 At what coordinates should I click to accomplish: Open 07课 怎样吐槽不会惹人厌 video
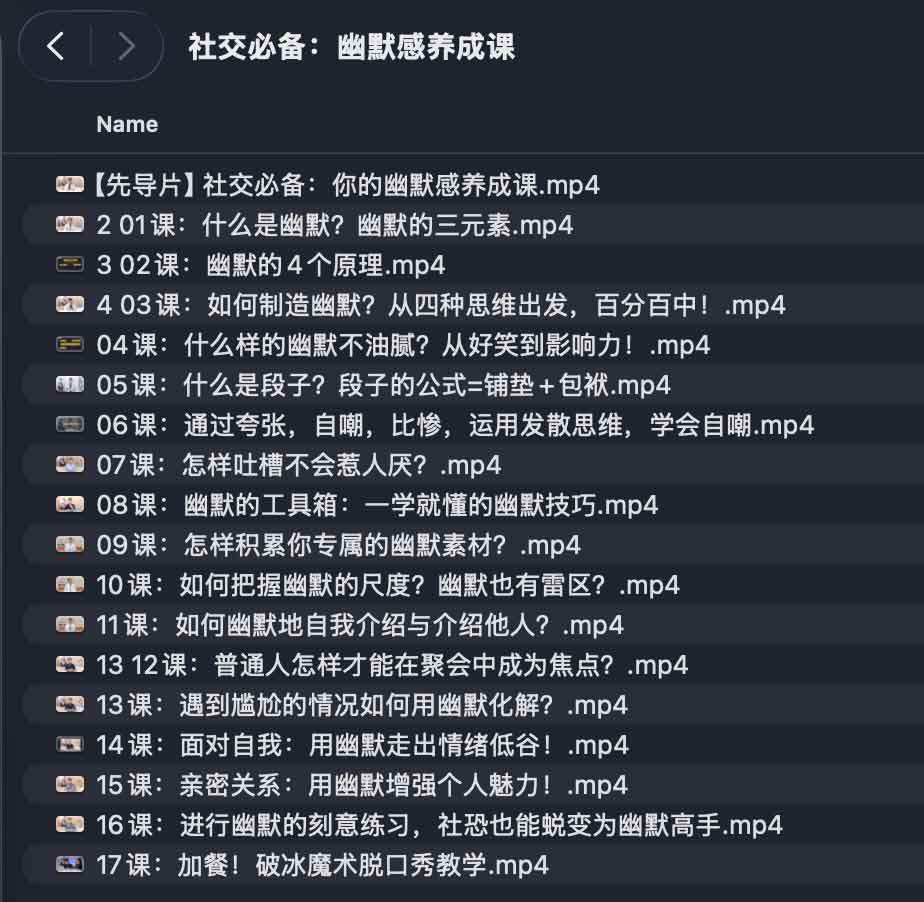pyautogui.click(x=299, y=465)
